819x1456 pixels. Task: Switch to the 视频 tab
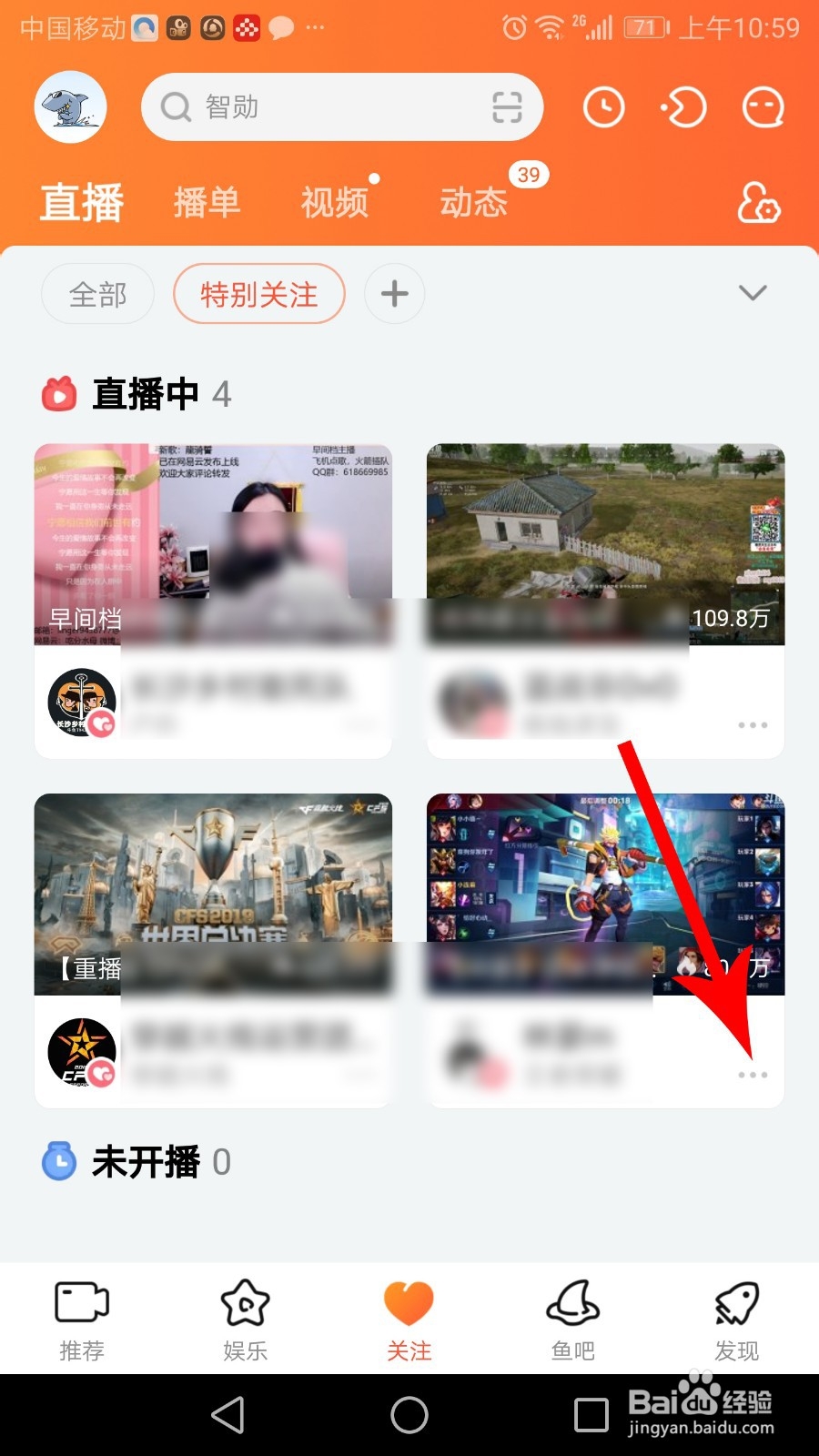click(x=334, y=202)
